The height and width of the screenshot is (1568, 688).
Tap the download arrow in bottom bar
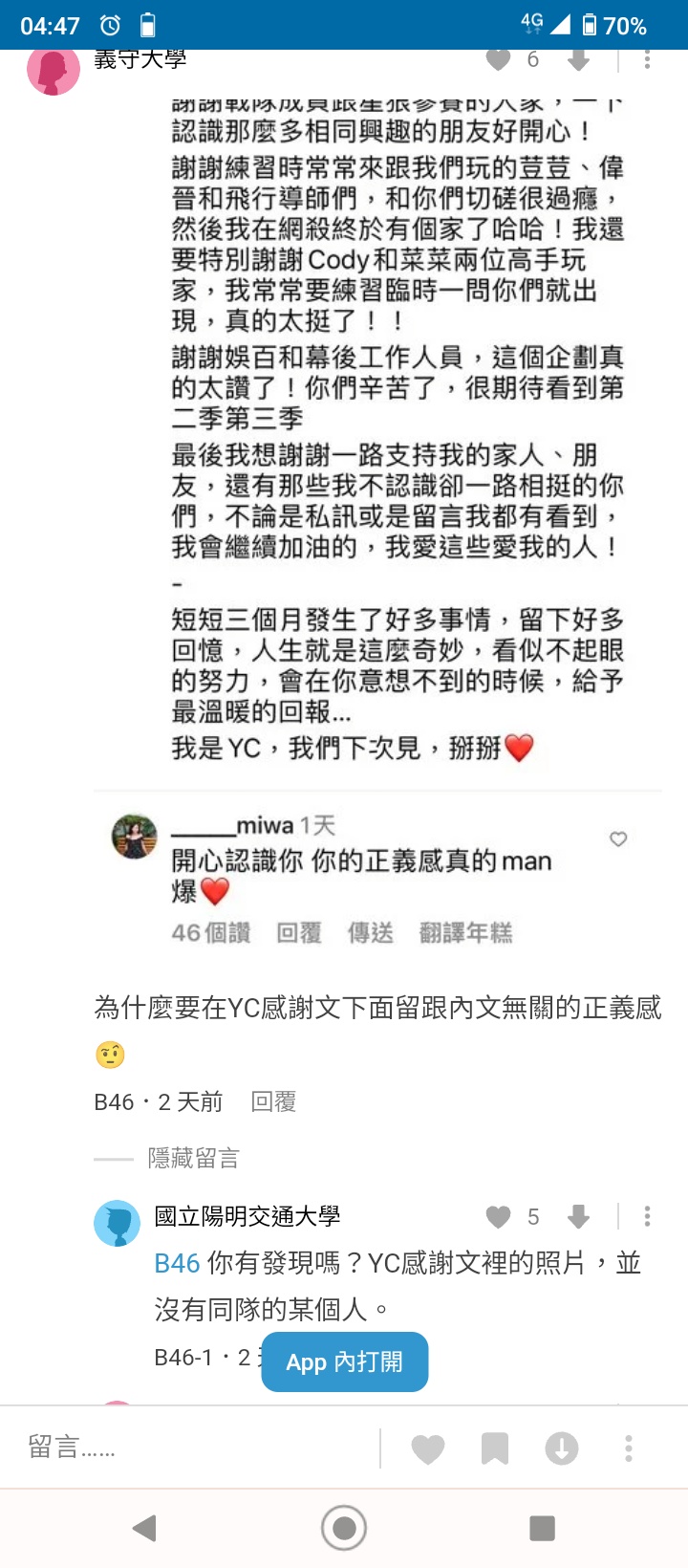tap(562, 1449)
